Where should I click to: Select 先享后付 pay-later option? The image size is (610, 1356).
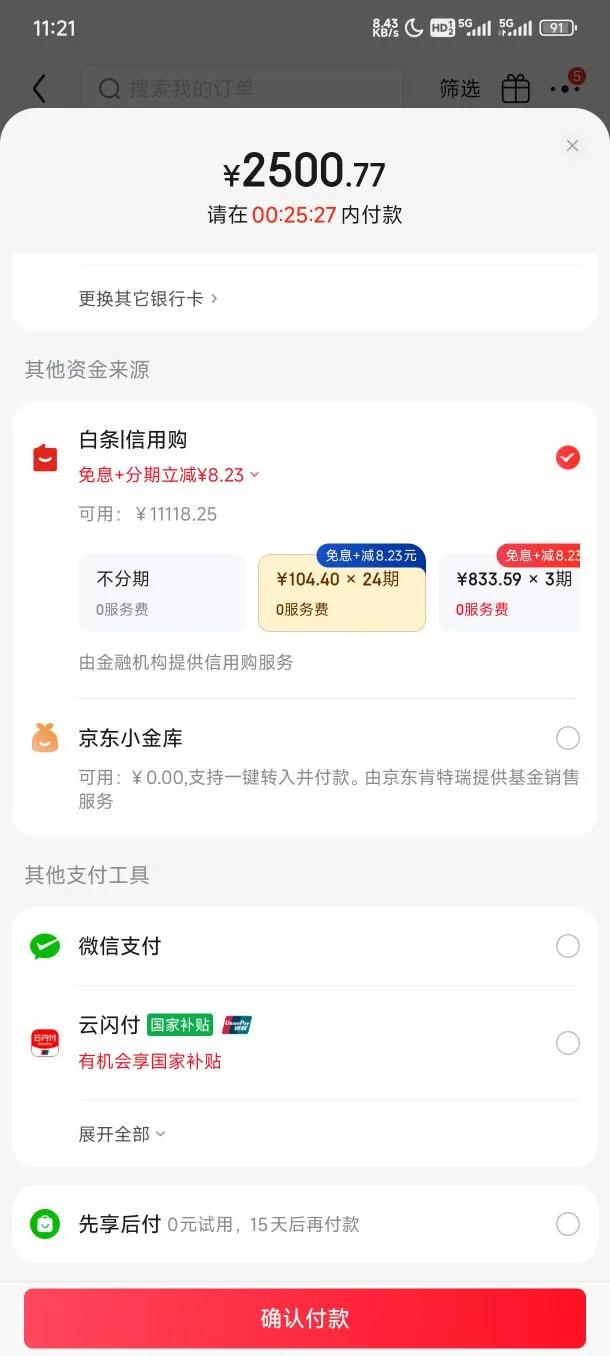point(567,1224)
